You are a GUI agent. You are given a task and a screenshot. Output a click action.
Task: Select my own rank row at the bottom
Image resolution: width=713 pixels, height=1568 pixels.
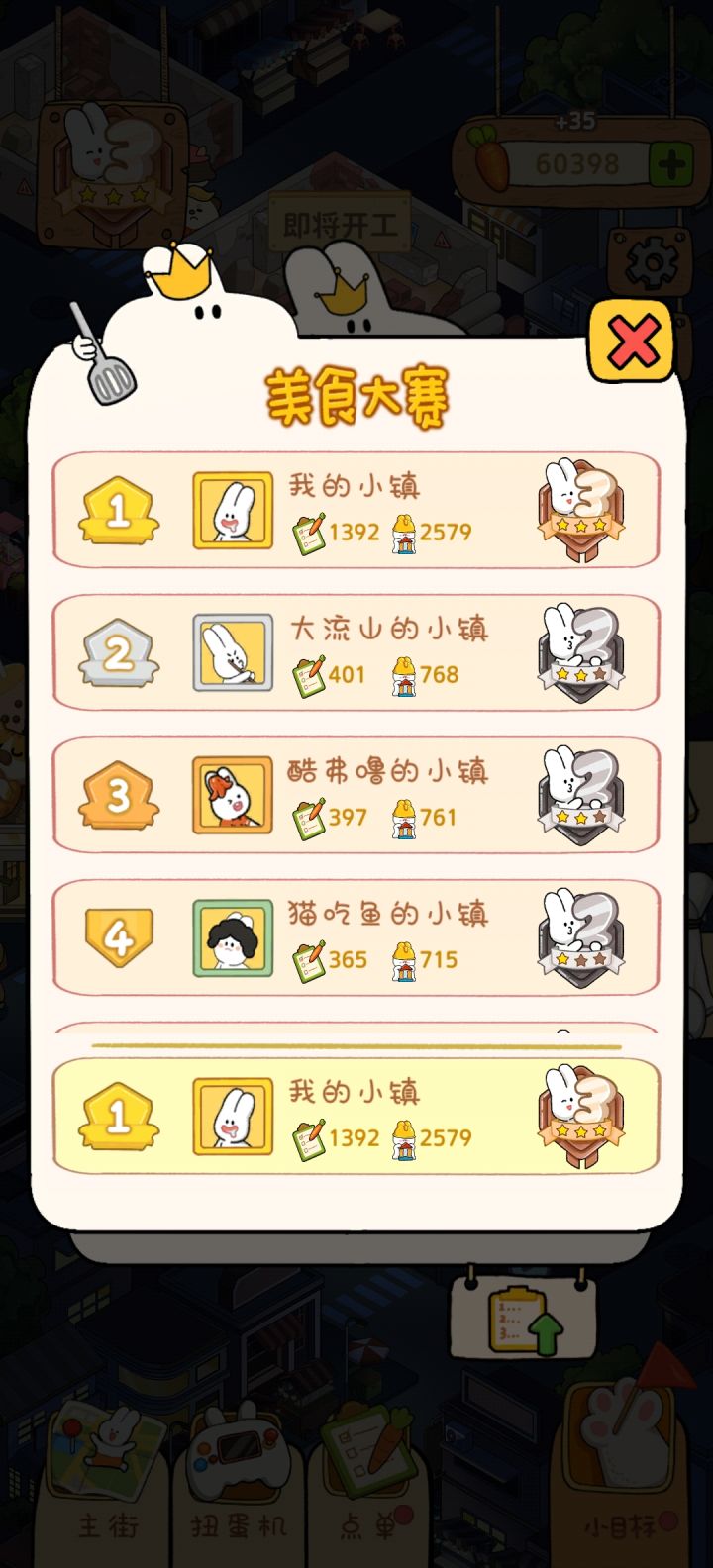coord(356,1116)
